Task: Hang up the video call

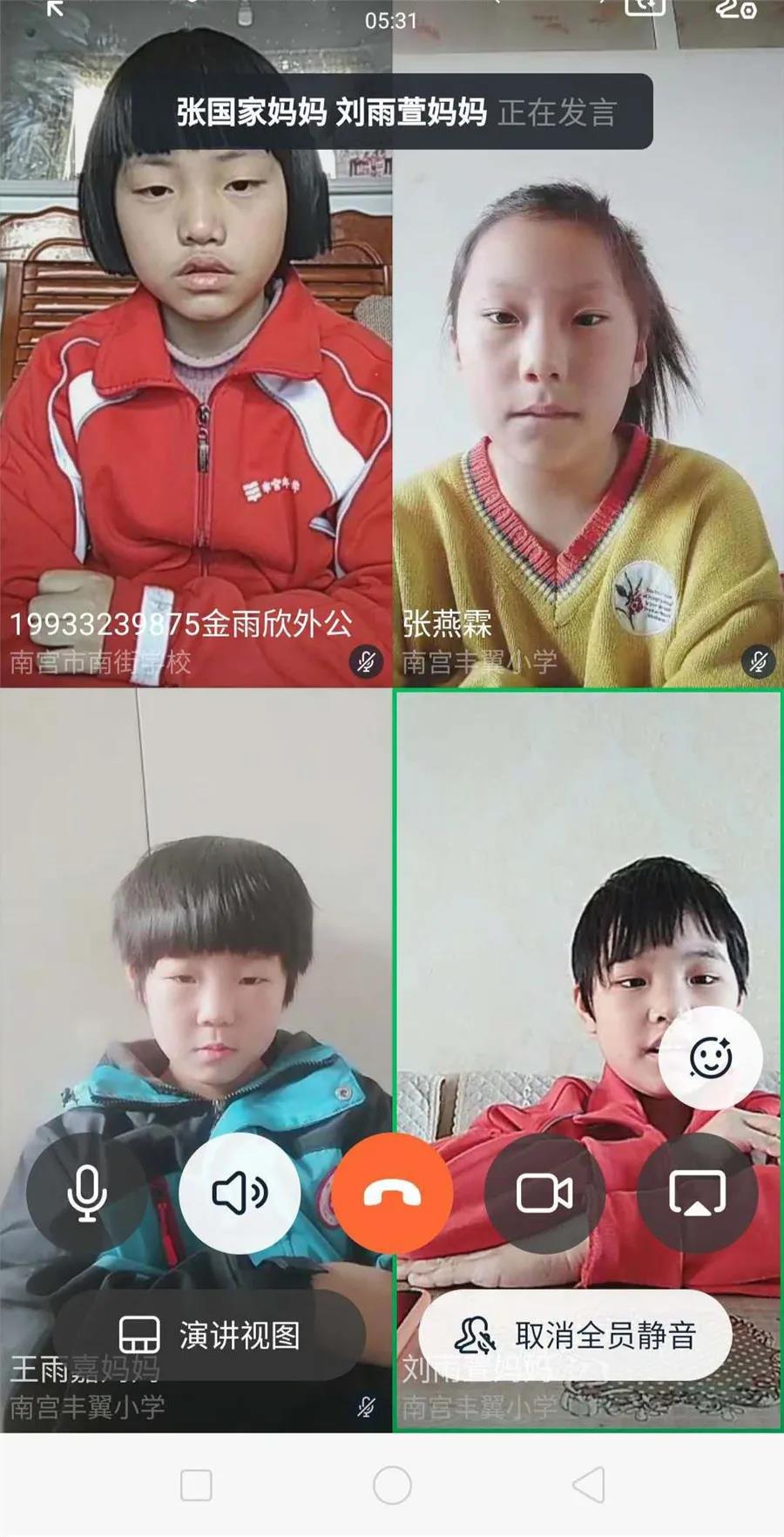Action: click(392, 1193)
